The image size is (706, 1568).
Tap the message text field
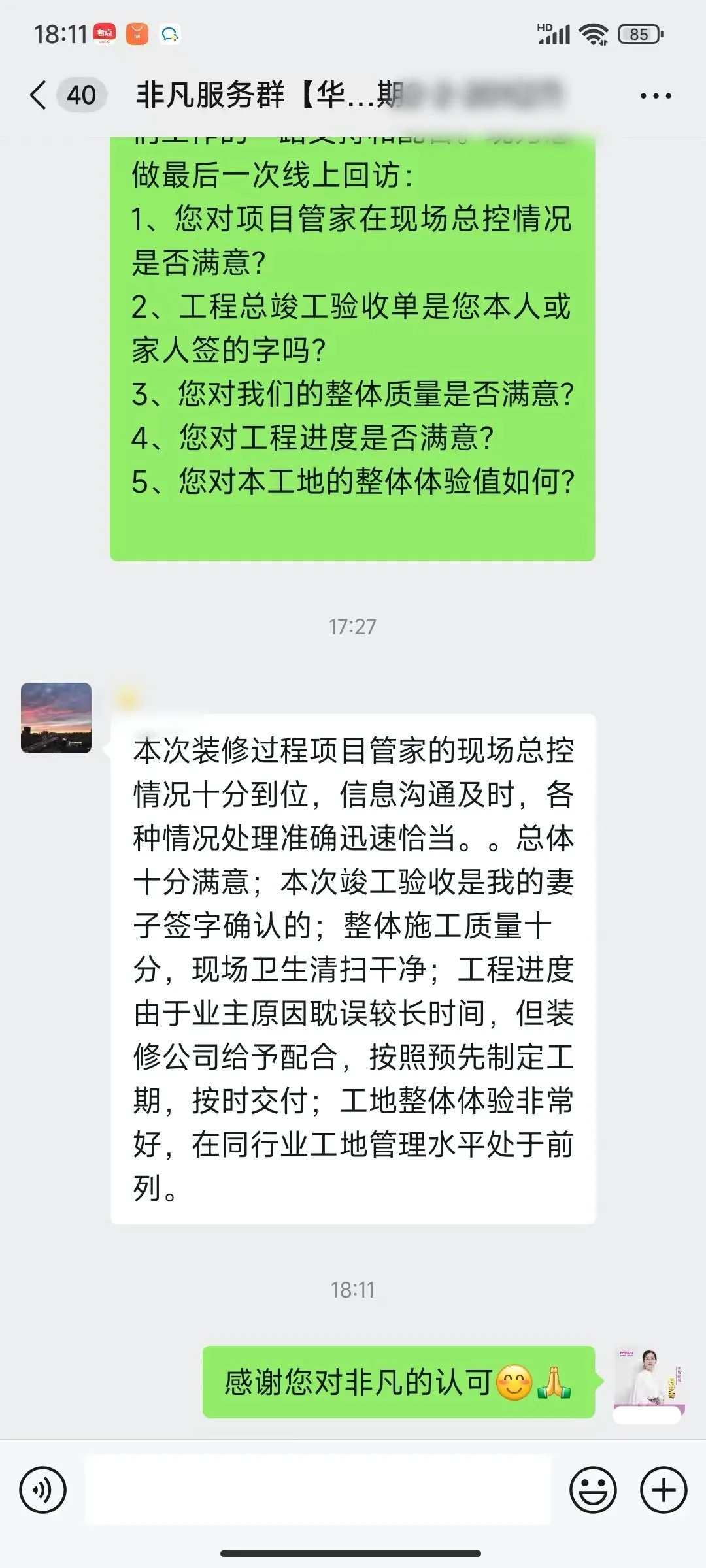click(318, 1490)
